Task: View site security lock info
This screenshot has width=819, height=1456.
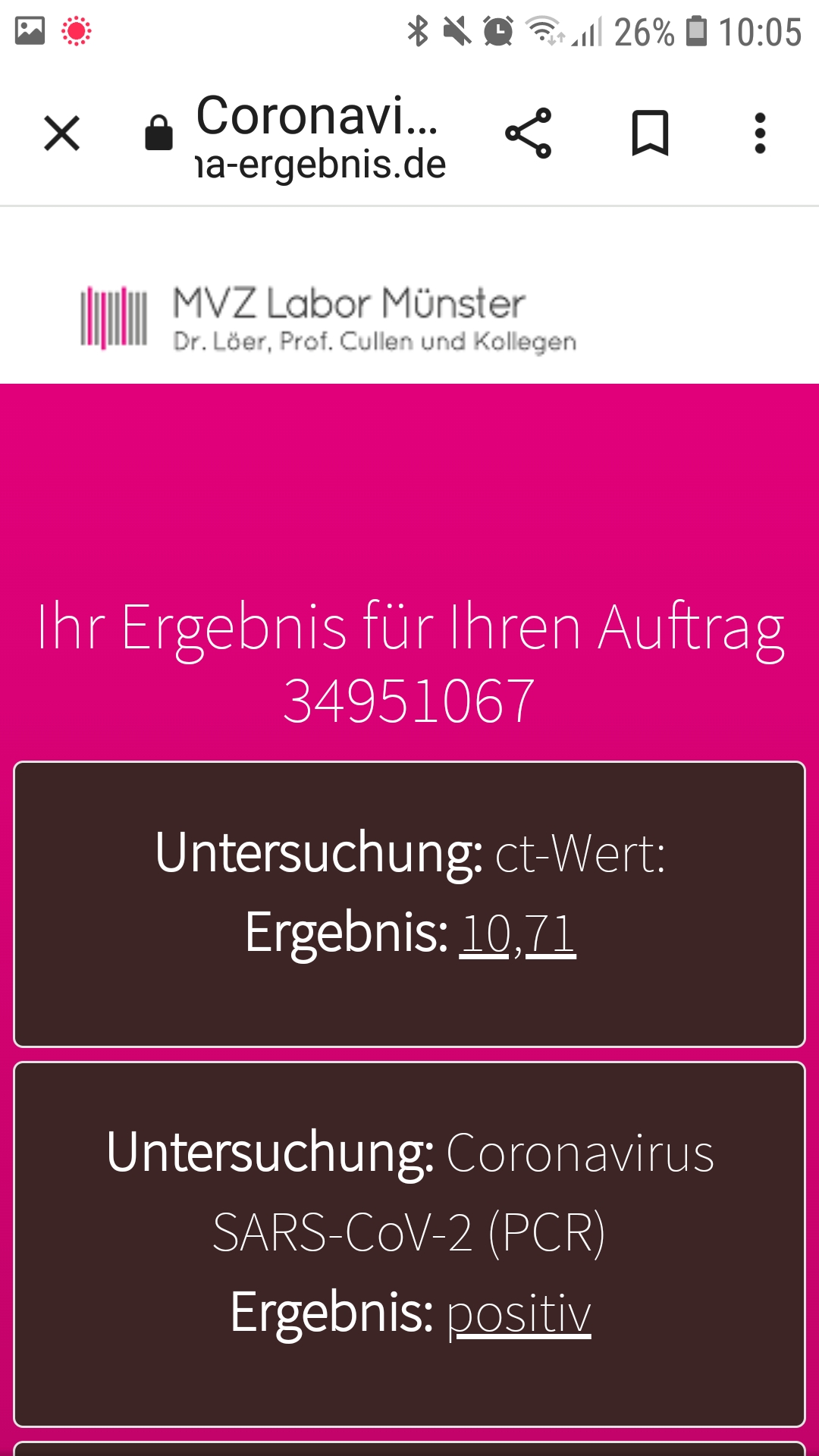Action: coord(158,133)
